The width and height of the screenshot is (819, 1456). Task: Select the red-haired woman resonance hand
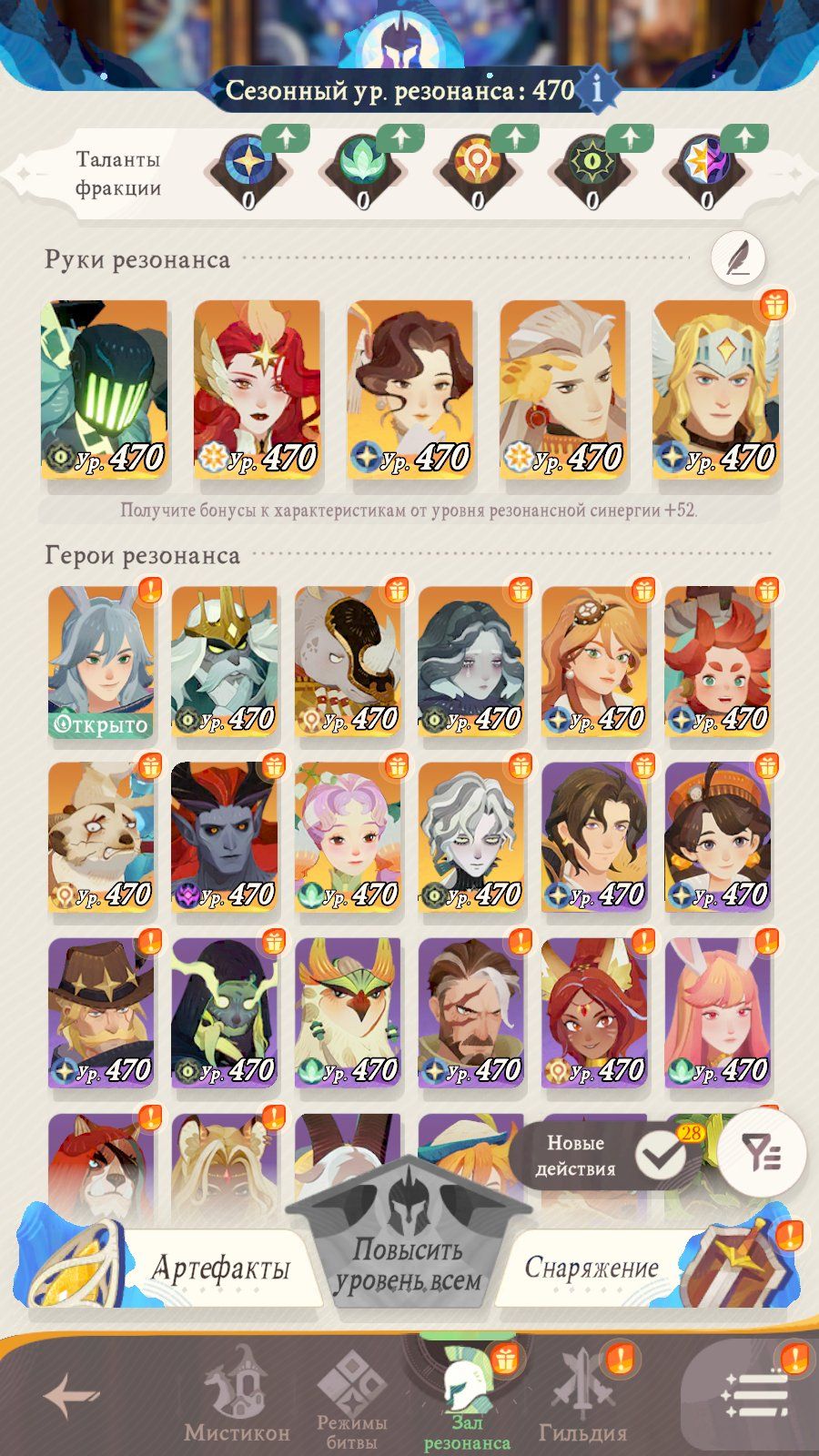258,389
